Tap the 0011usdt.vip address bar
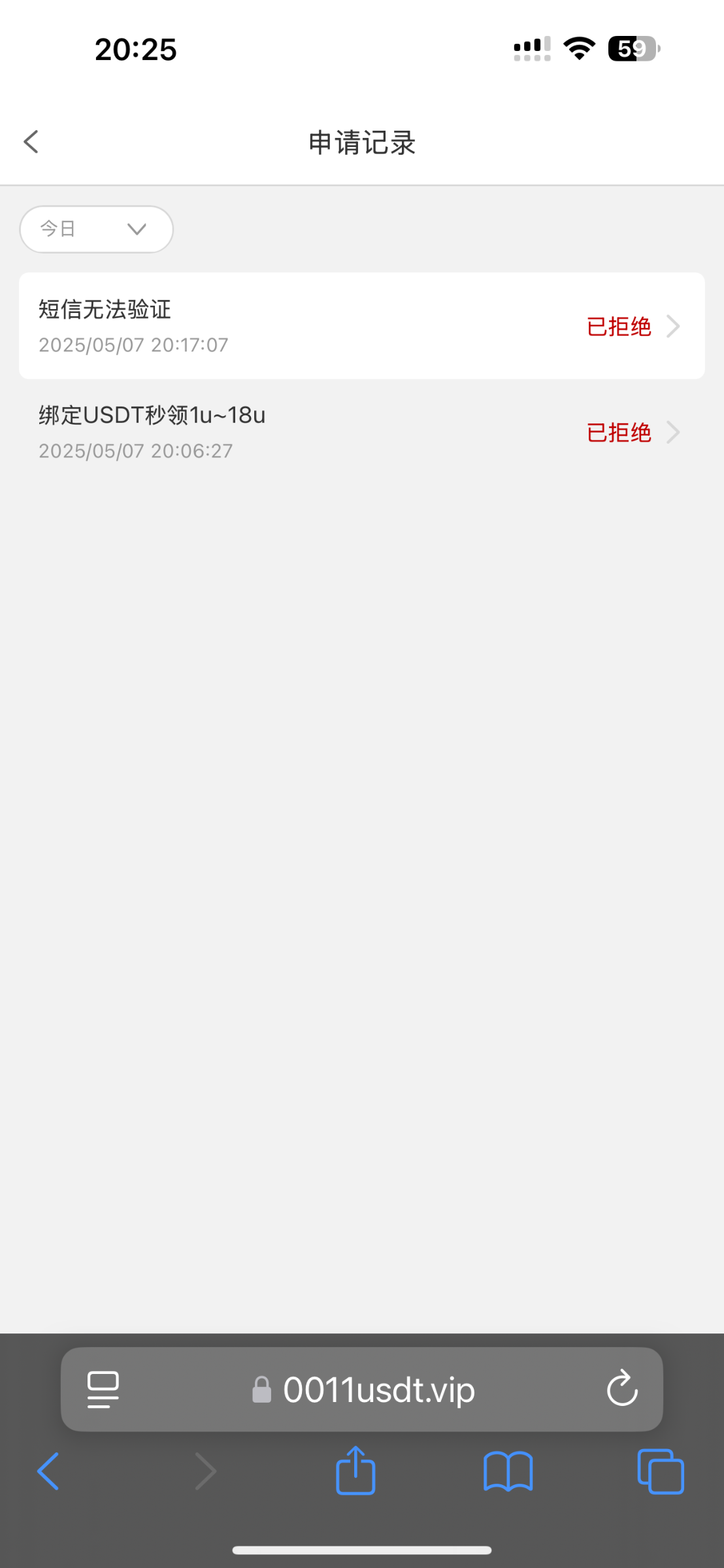 362,1390
